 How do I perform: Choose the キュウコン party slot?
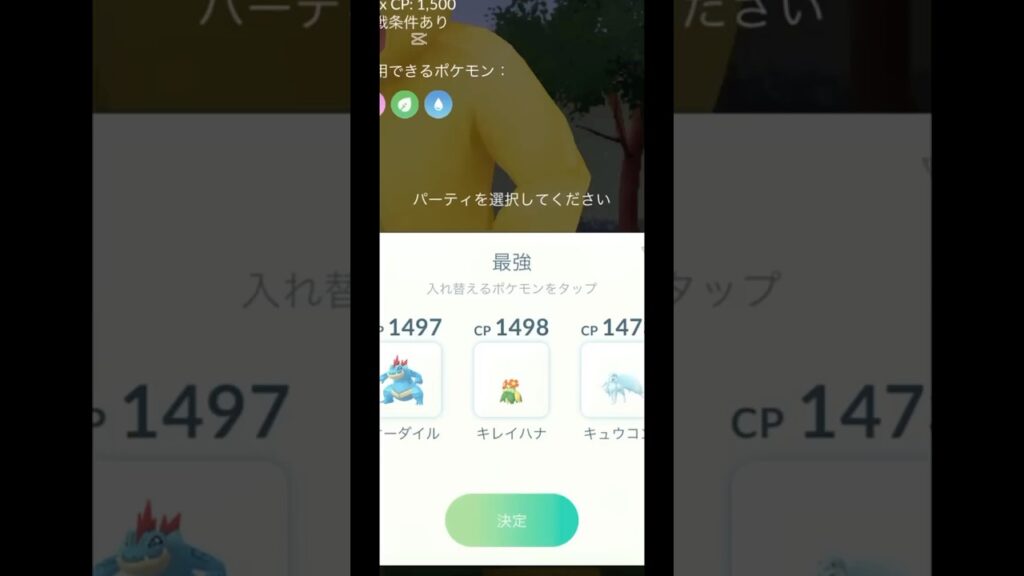[x=614, y=380]
